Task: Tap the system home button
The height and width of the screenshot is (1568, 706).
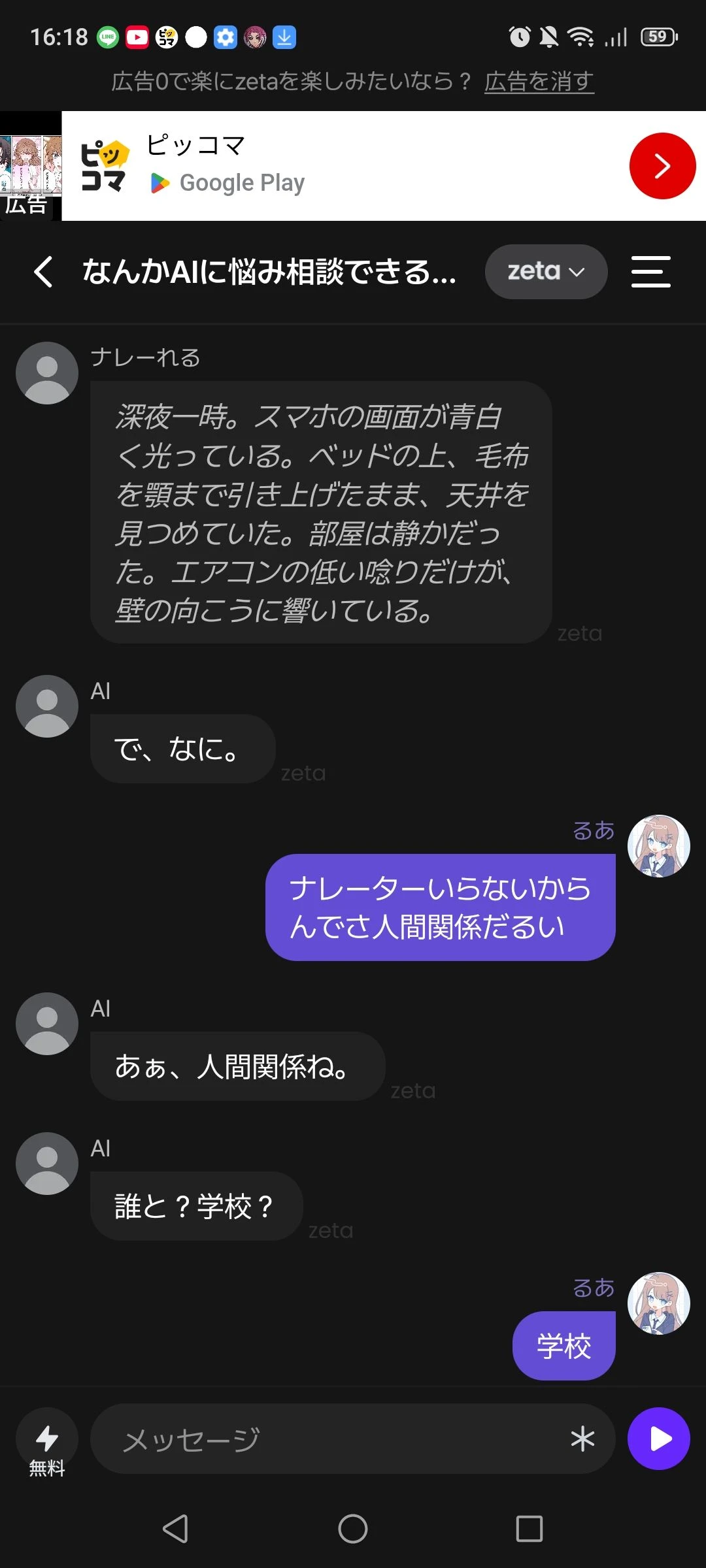Action: pos(353,1529)
